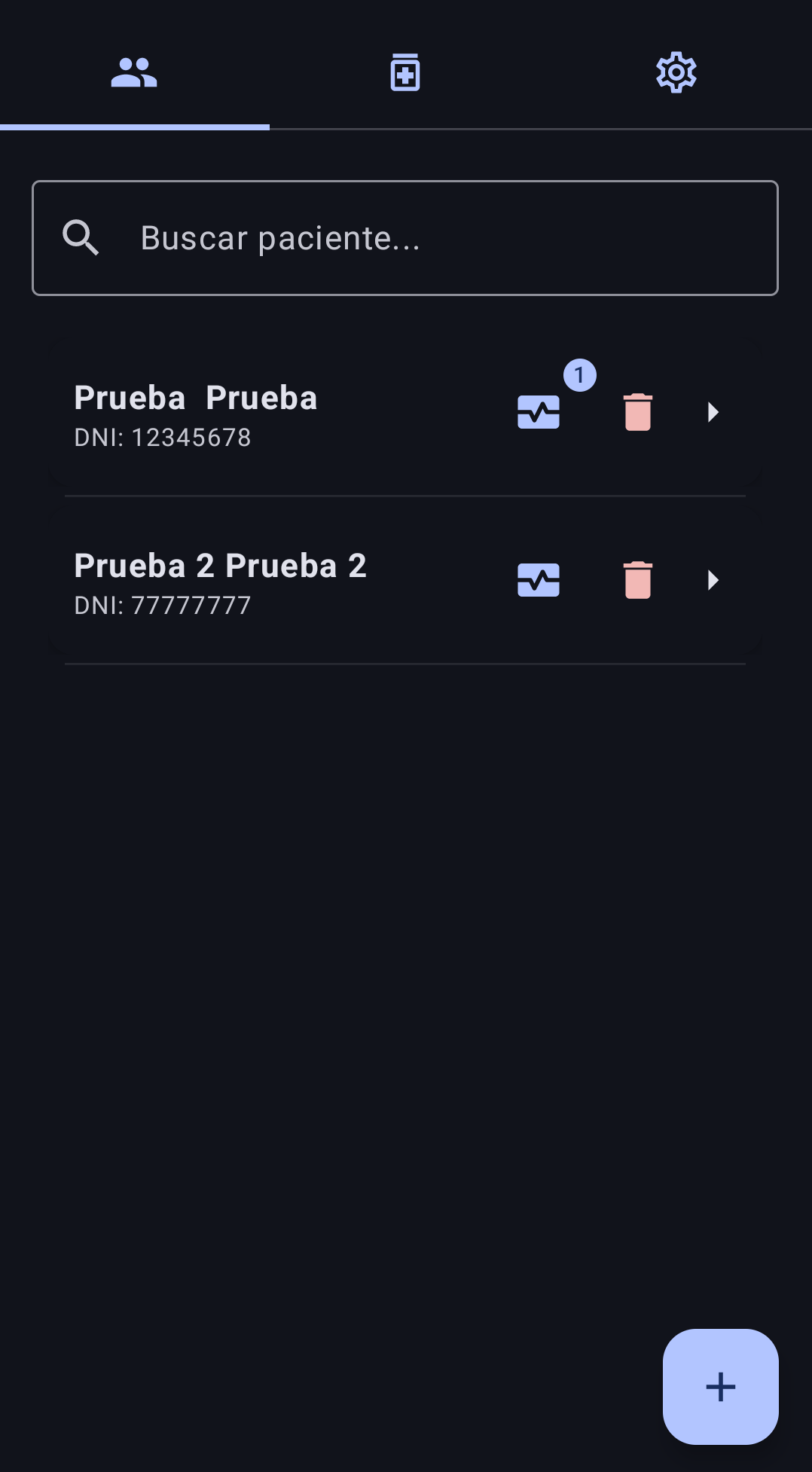Viewport: 812px width, 1472px height.
Task: Open vitals monitor icon for Prueba Prueba
Action: (x=538, y=411)
